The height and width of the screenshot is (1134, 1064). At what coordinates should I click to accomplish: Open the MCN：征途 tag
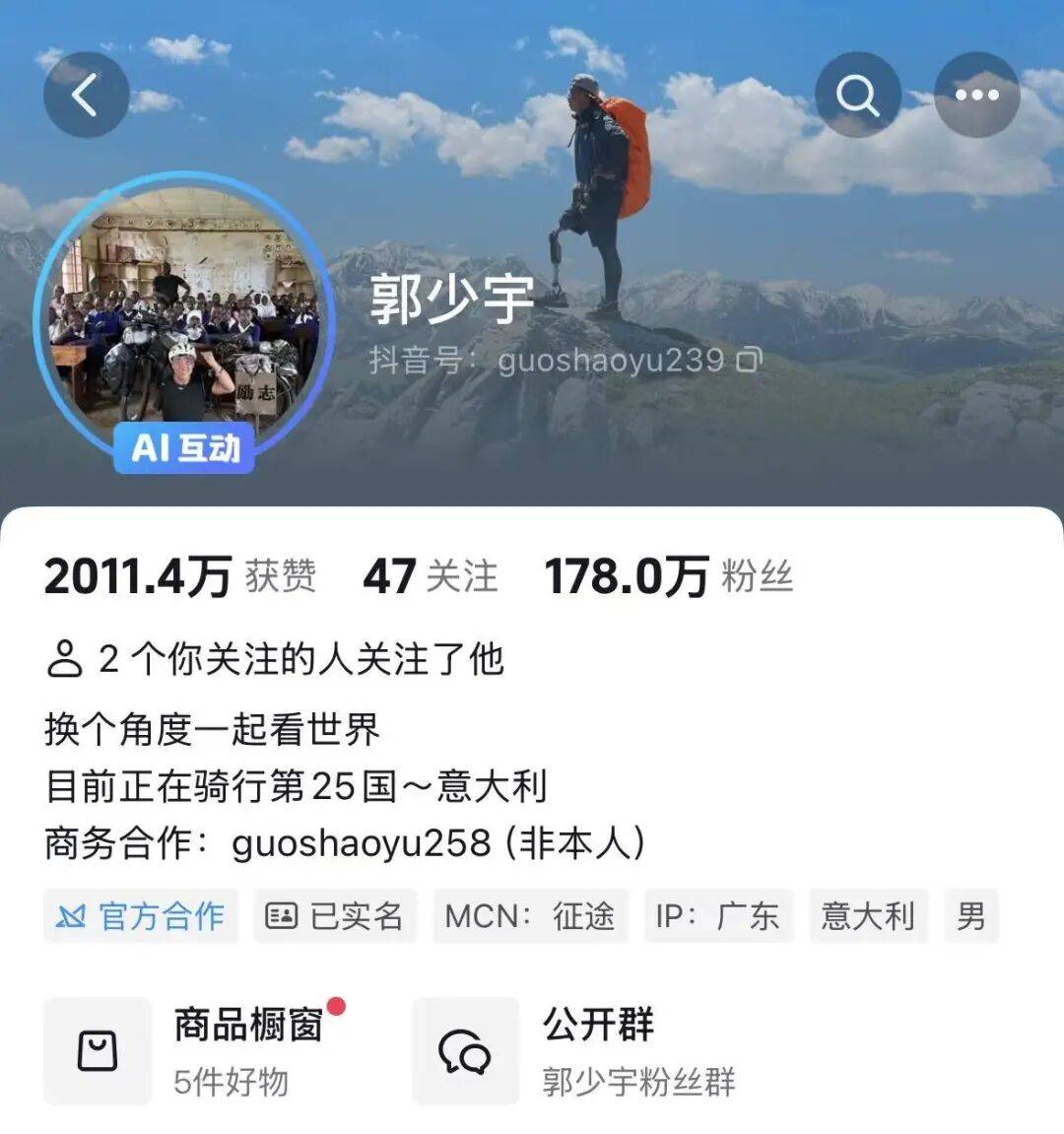[530, 916]
